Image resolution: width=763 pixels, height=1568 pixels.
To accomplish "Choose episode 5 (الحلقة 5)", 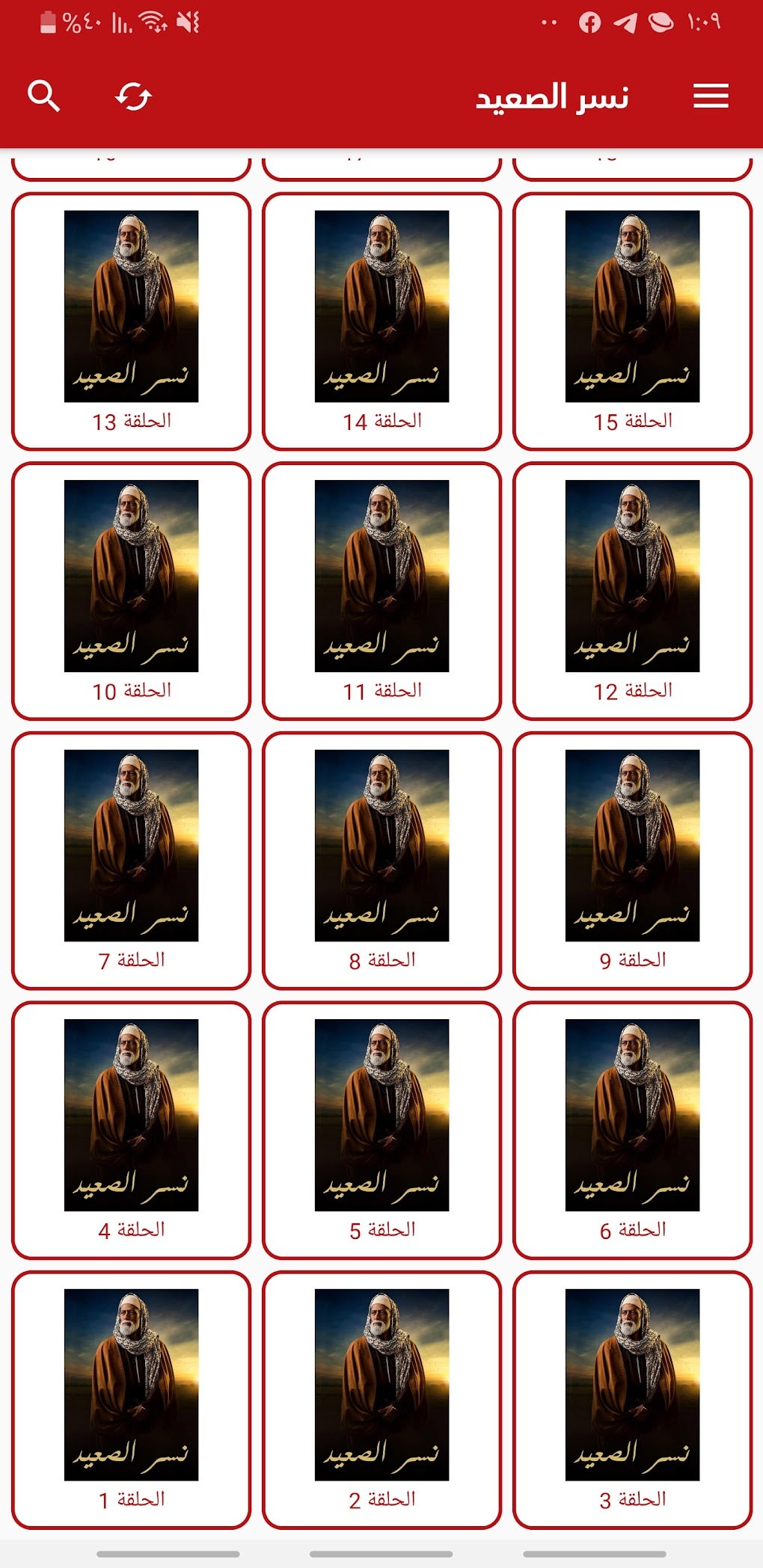I will coord(382,1131).
